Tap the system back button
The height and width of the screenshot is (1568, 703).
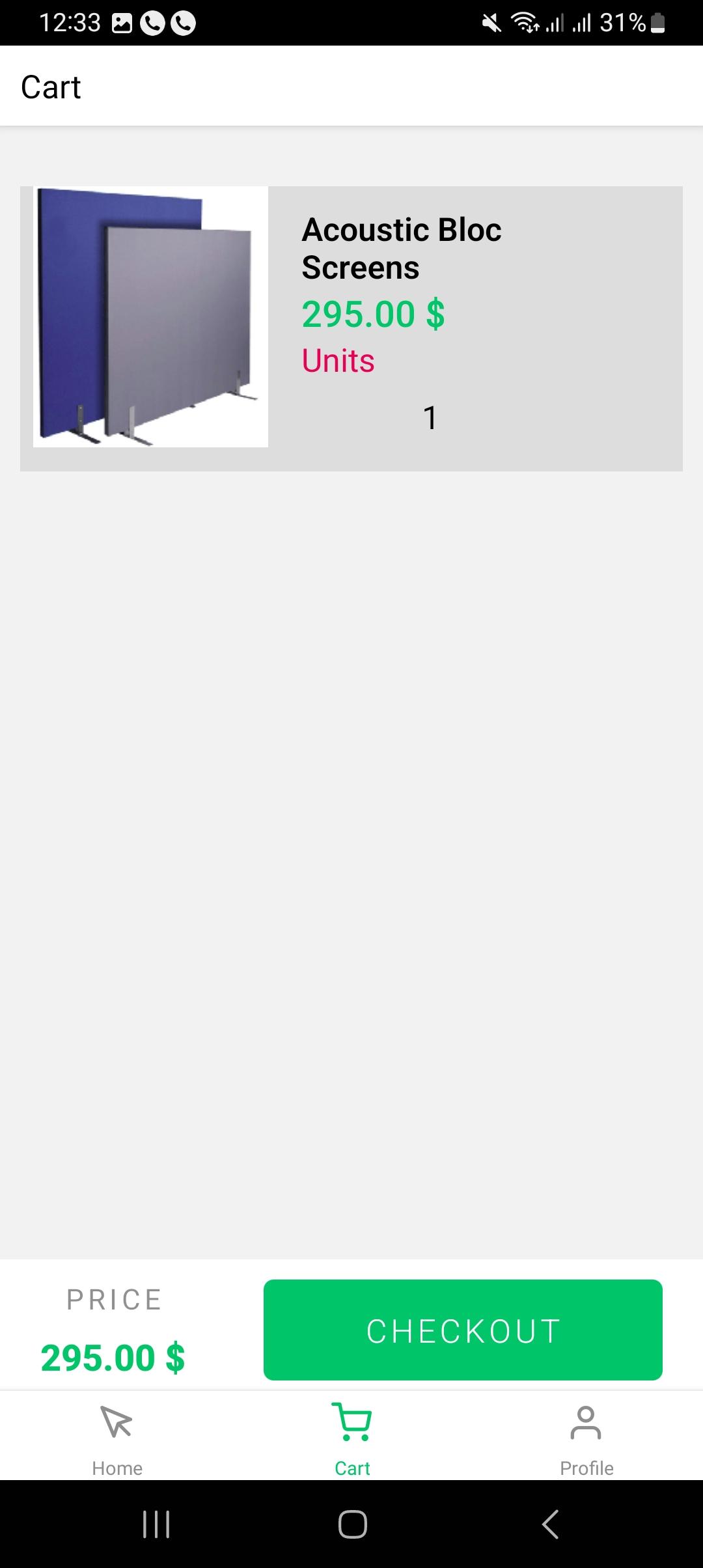click(550, 1524)
